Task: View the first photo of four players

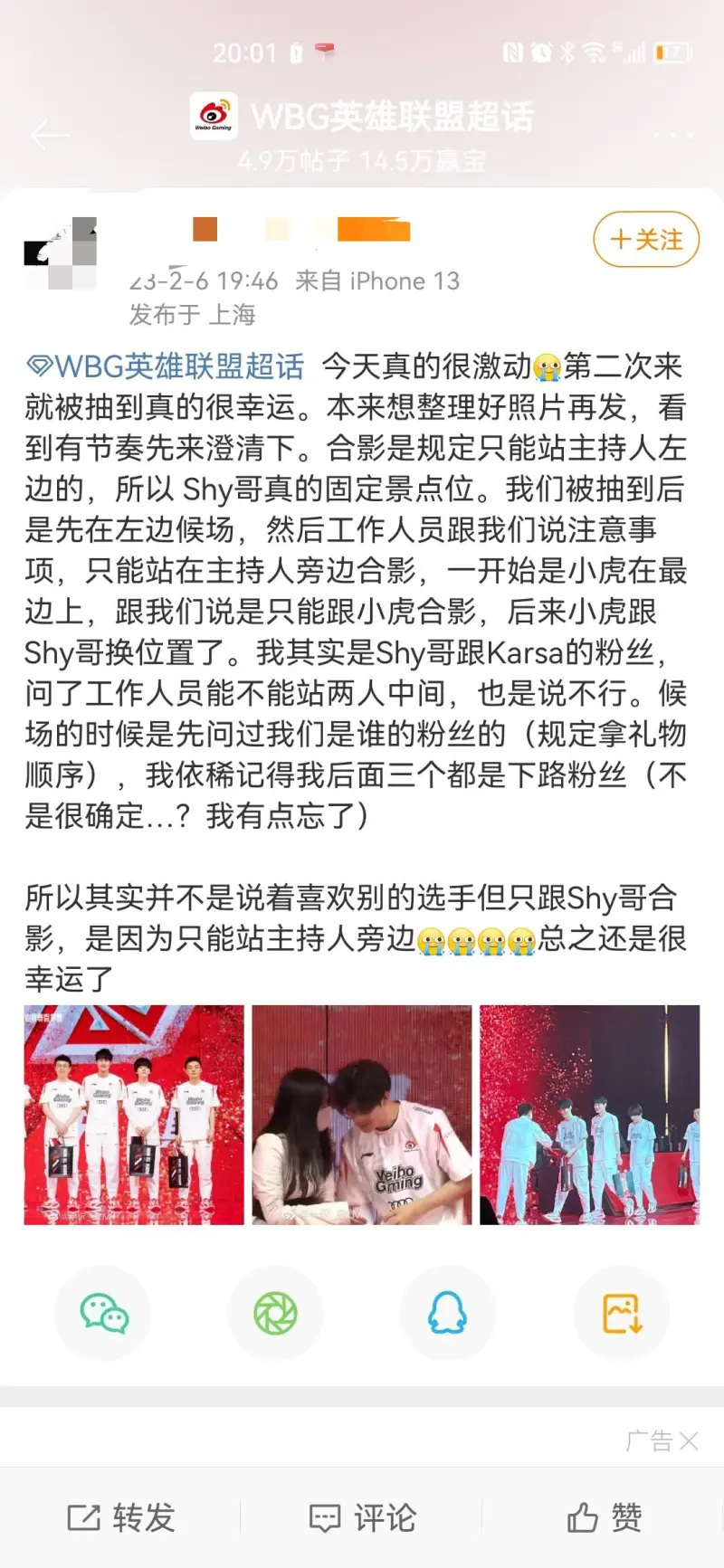Action: coord(134,1115)
